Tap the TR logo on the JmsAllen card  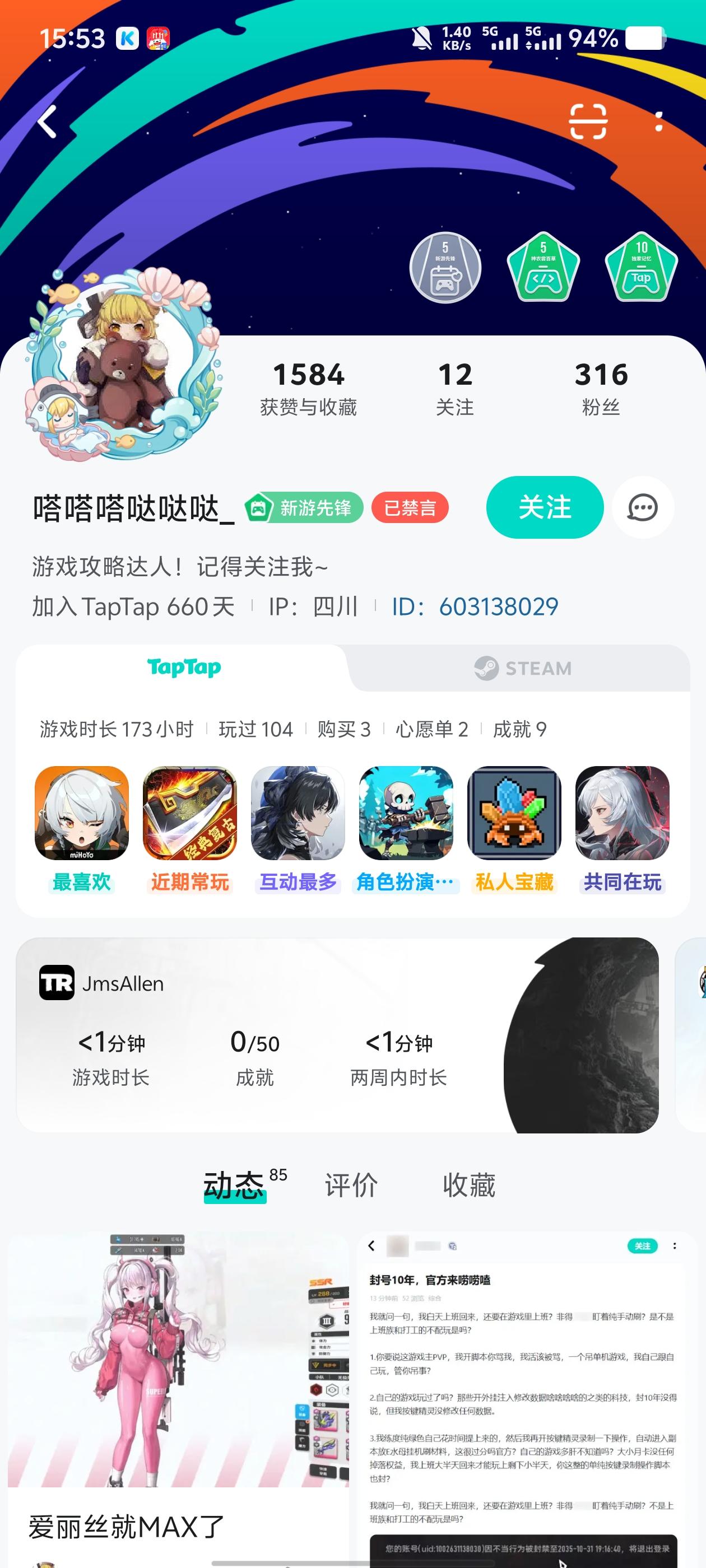tap(57, 982)
